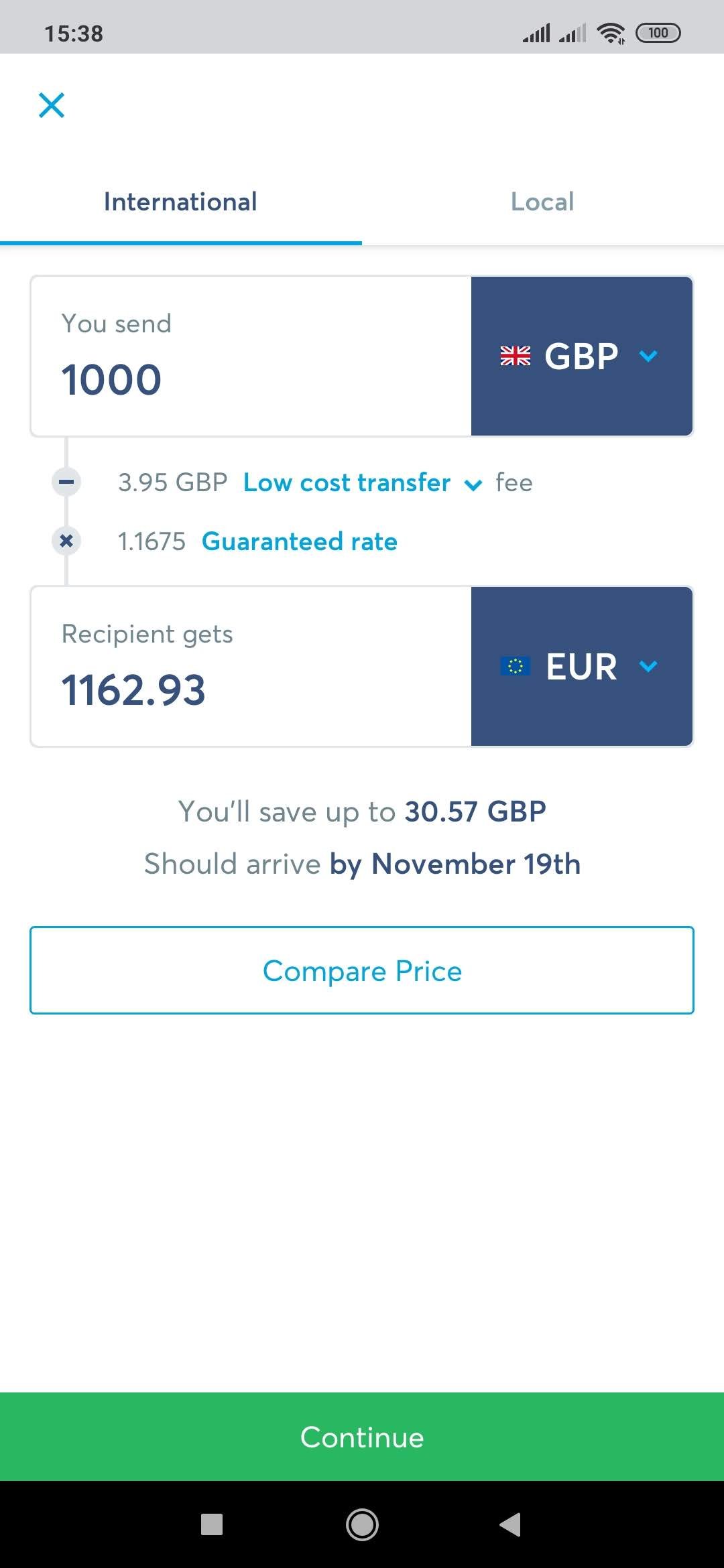The width and height of the screenshot is (724, 1568).
Task: Open the EUR currency dropdown
Action: click(x=582, y=667)
